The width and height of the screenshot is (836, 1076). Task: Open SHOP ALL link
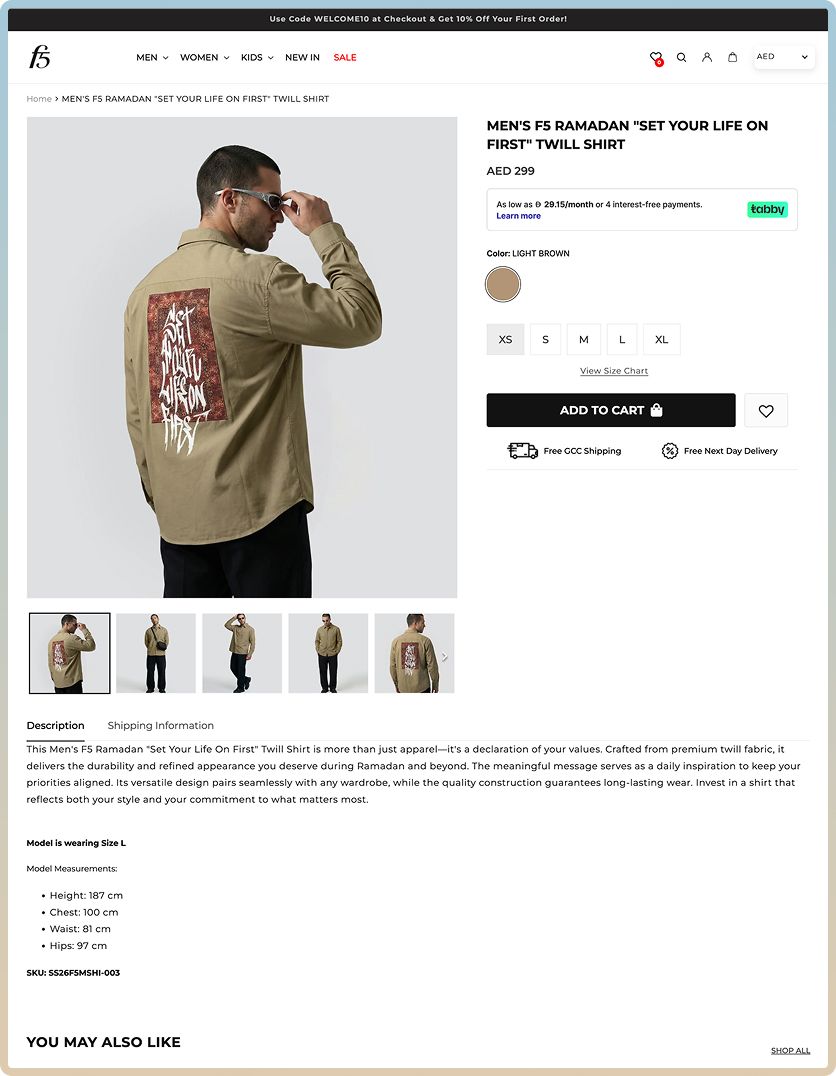[790, 1050]
